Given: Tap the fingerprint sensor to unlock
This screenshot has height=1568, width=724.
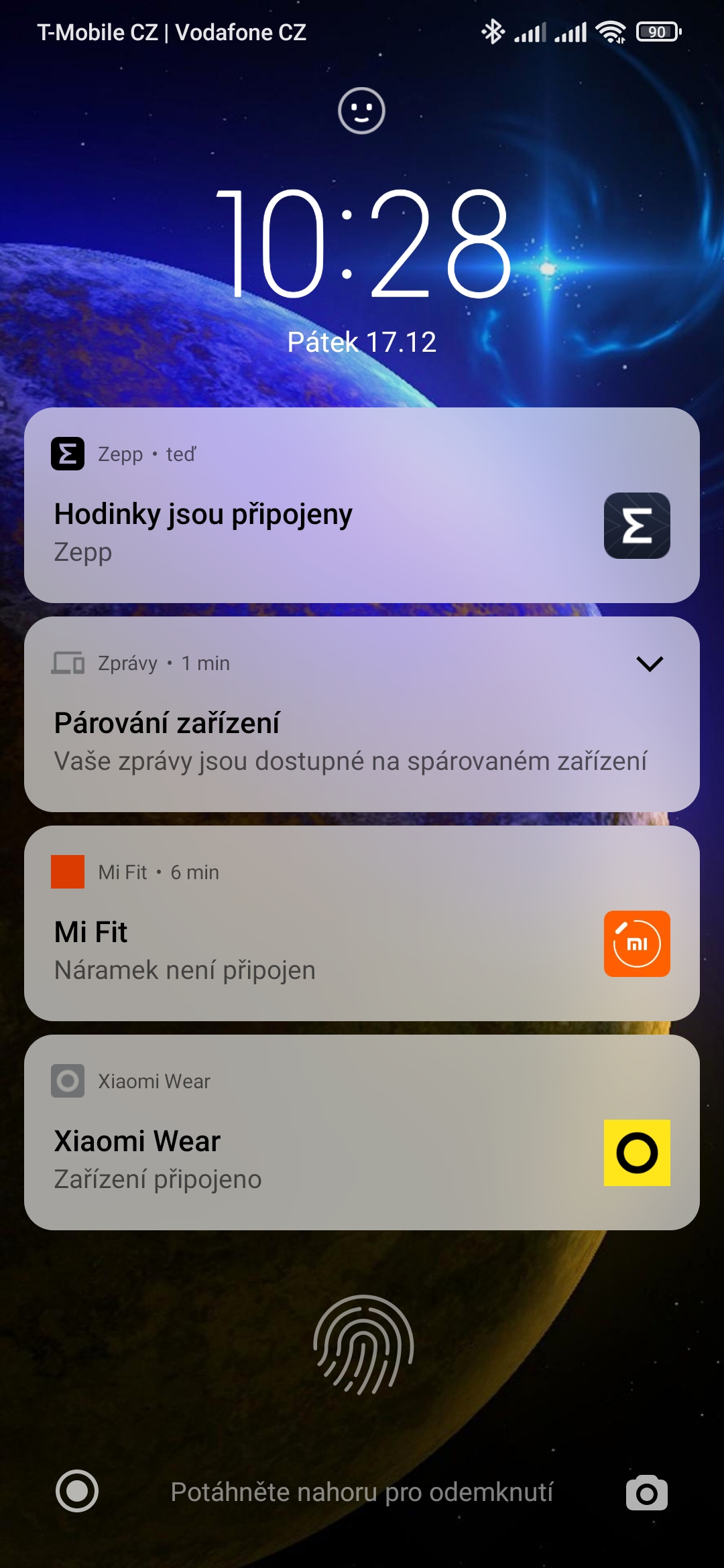Looking at the screenshot, I should (363, 1344).
